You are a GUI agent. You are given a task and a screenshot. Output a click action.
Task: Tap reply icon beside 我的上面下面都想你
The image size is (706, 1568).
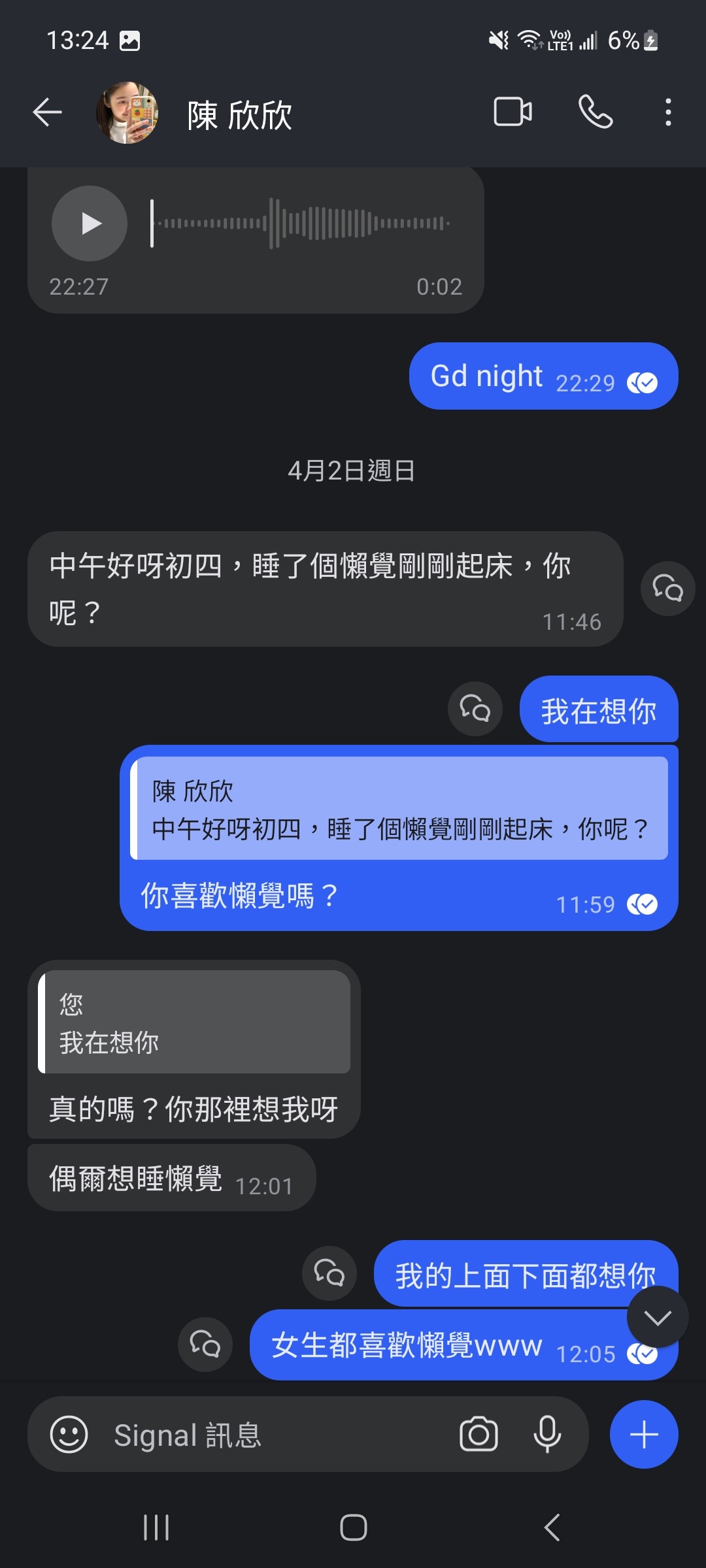pyautogui.click(x=329, y=1273)
